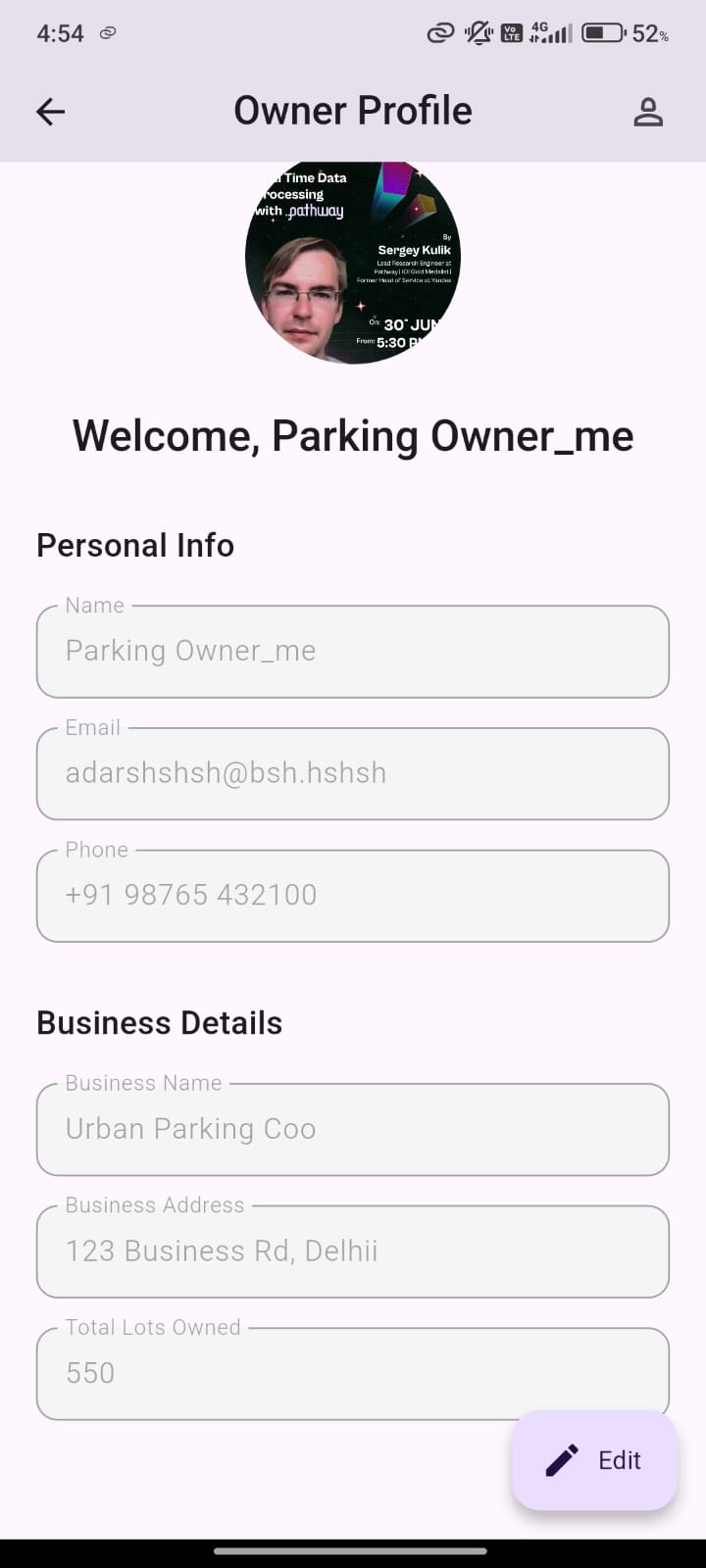This screenshot has height=1568, width=706.
Task: Select the Email field
Action: (353, 773)
